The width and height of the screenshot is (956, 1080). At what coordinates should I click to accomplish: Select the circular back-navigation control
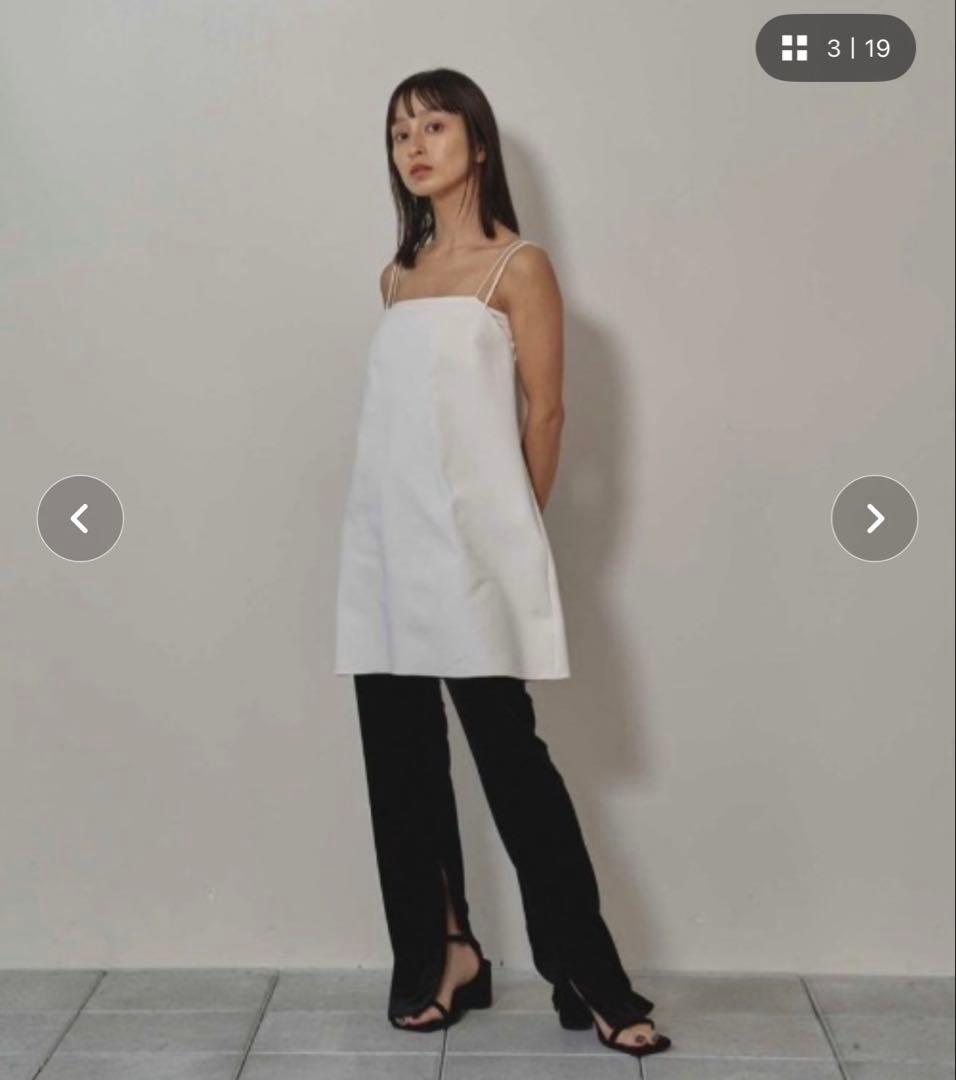pyautogui.click(x=80, y=518)
